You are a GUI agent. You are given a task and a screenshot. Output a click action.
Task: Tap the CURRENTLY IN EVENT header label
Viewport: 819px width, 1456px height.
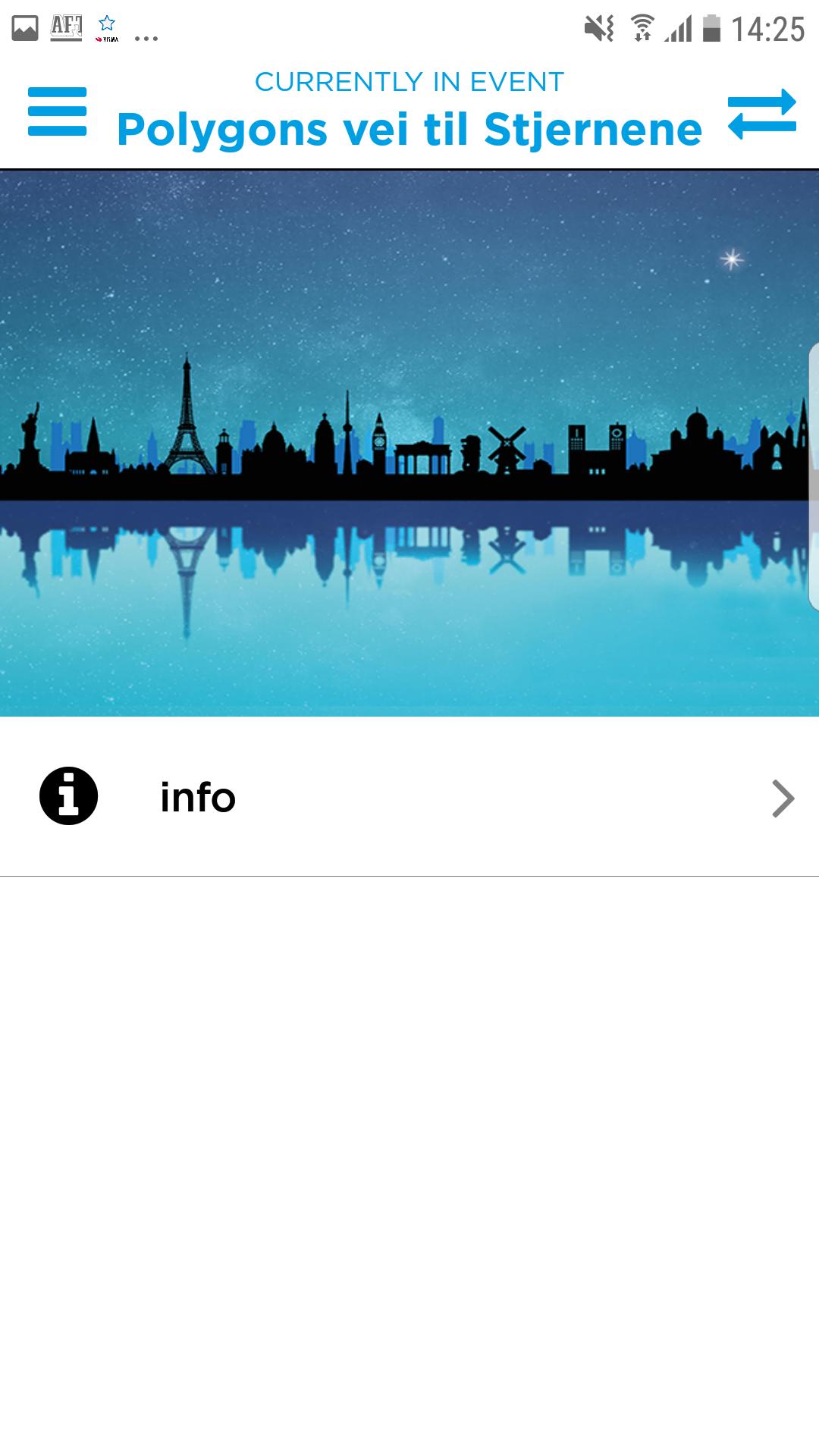coord(409,81)
